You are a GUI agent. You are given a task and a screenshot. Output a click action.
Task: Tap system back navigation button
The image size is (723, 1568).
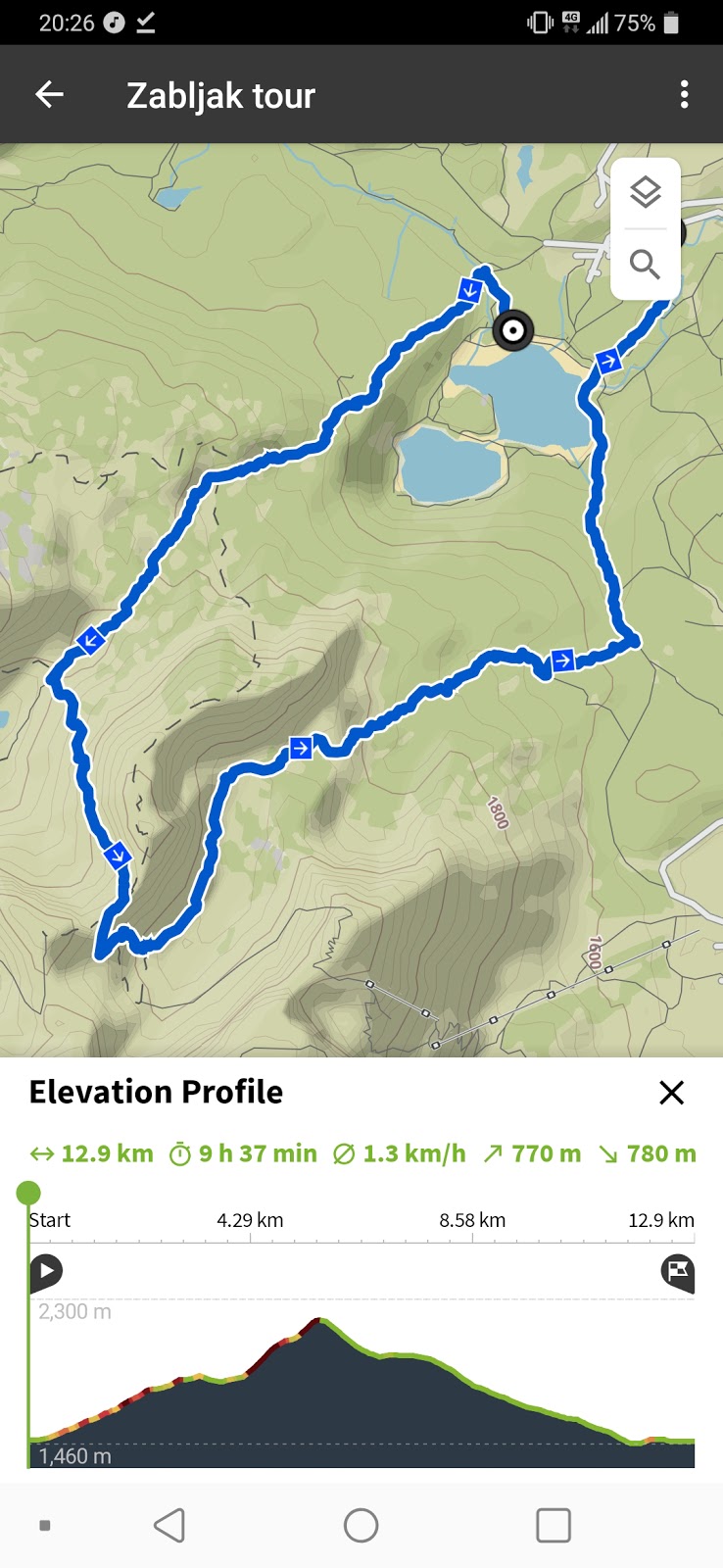pos(169,1525)
